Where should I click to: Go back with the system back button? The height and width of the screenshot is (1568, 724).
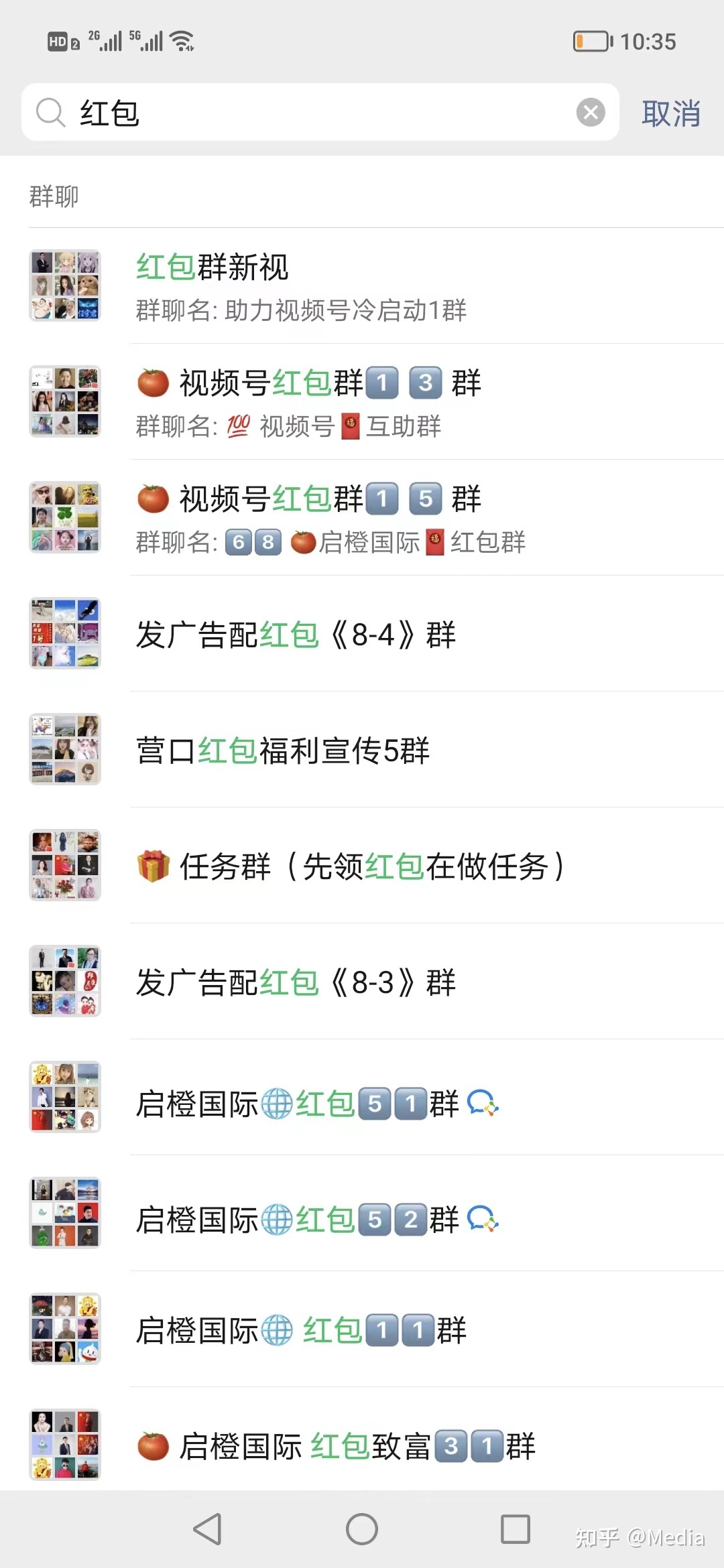coord(208,1529)
